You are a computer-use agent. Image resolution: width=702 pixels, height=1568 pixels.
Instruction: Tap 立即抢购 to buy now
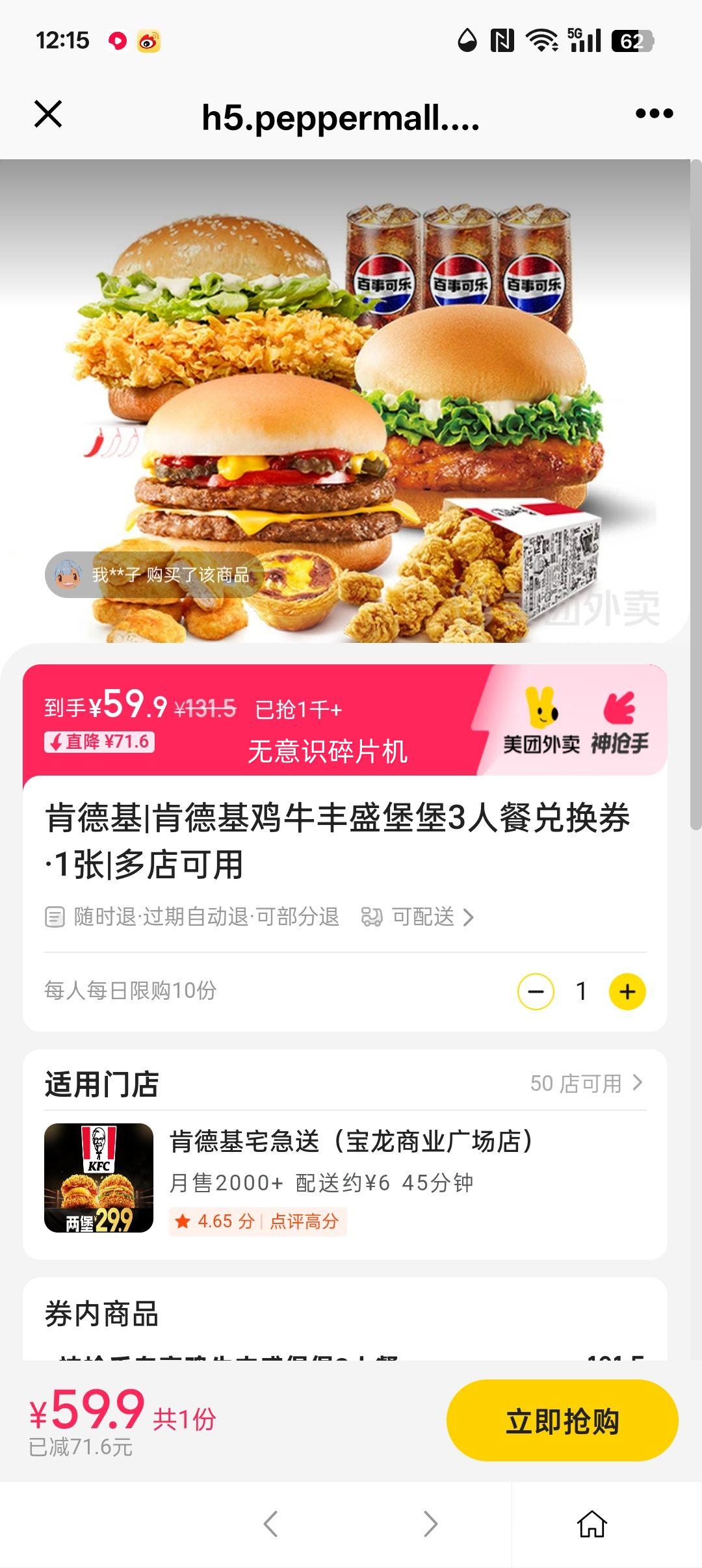[562, 1420]
